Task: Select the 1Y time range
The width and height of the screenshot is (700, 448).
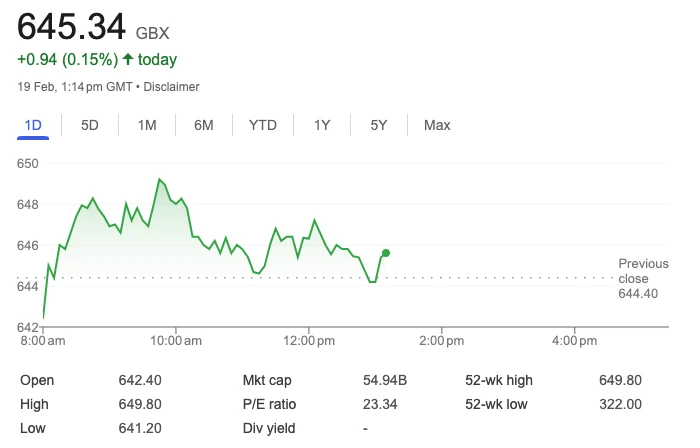Action: (x=322, y=125)
